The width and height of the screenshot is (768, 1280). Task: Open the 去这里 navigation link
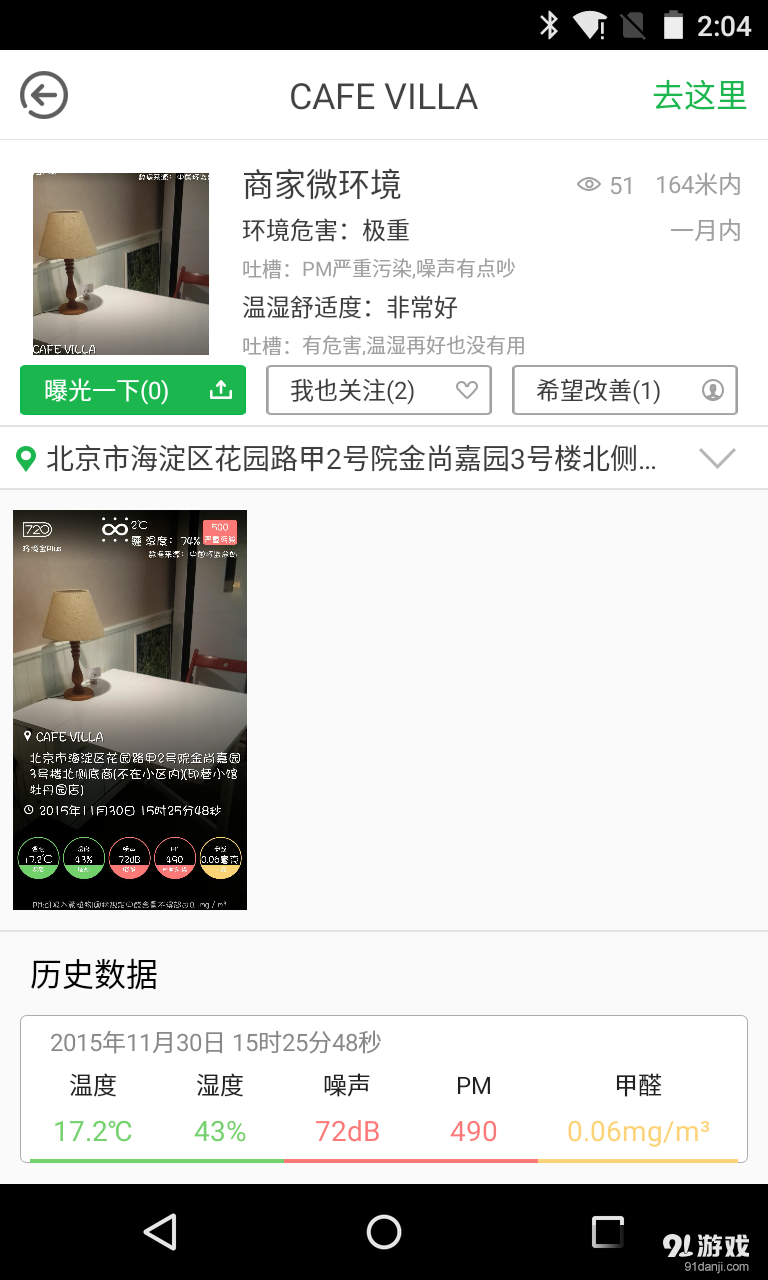click(x=700, y=95)
